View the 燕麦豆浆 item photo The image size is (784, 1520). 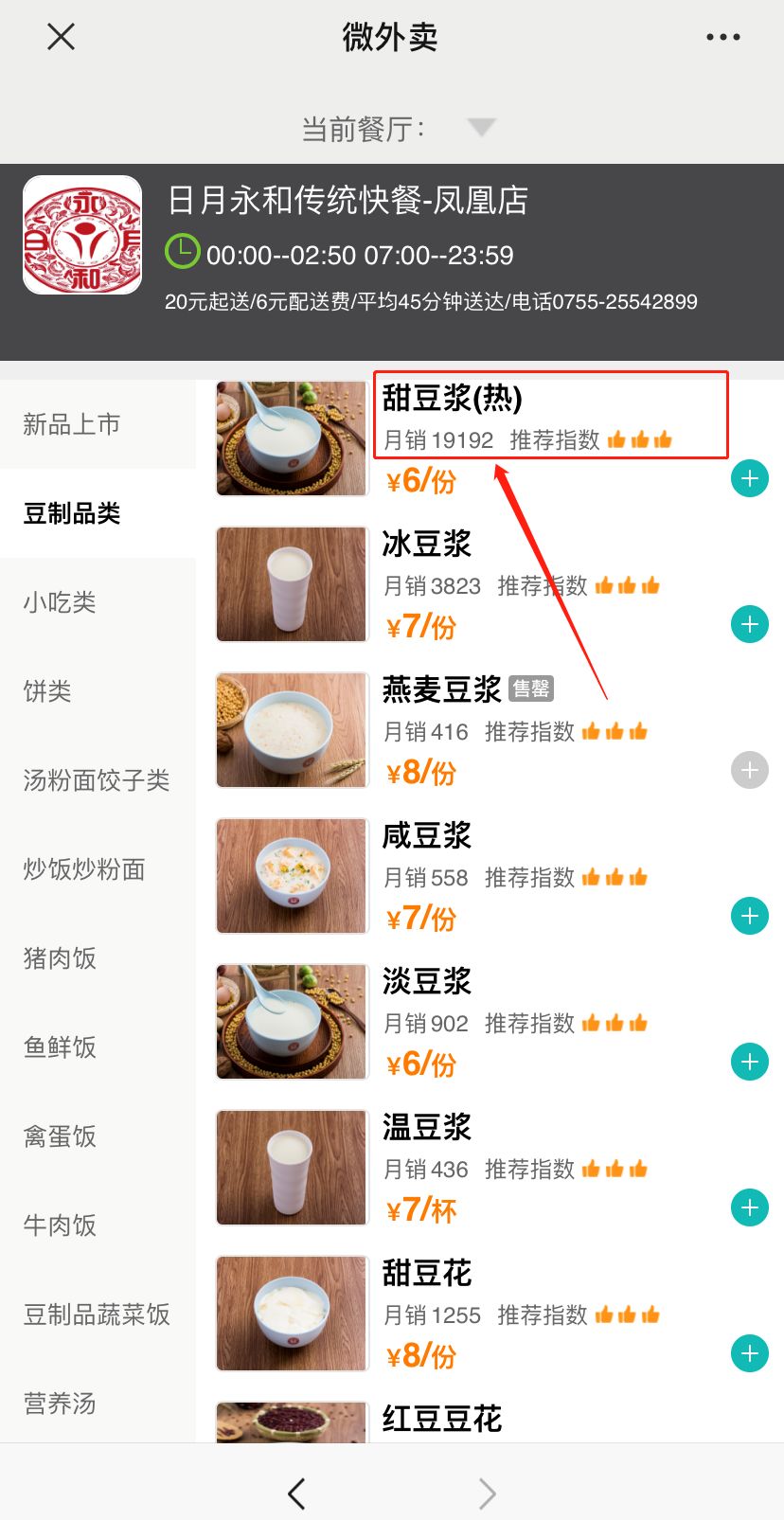coord(292,730)
